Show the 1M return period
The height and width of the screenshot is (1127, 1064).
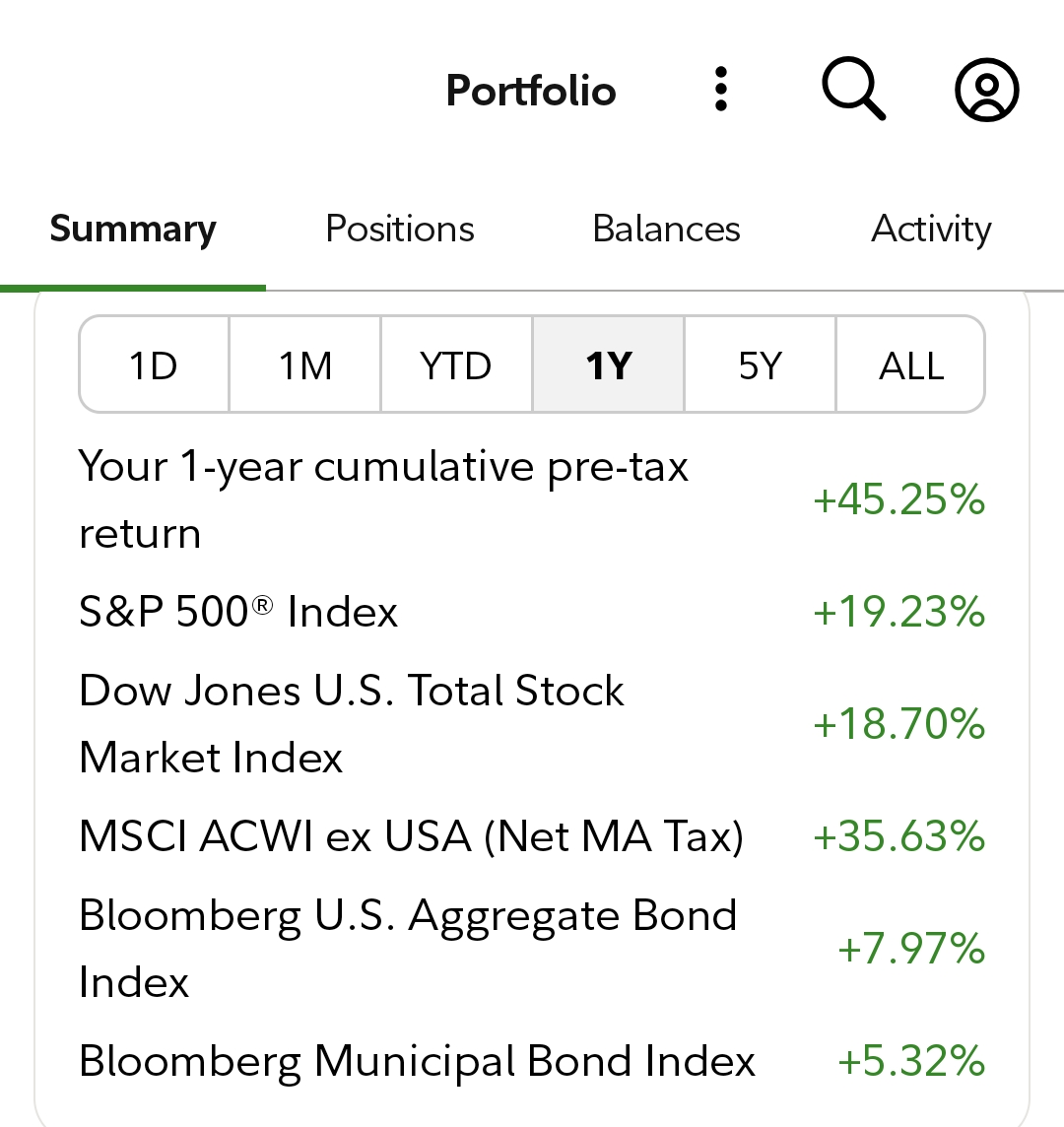click(305, 365)
